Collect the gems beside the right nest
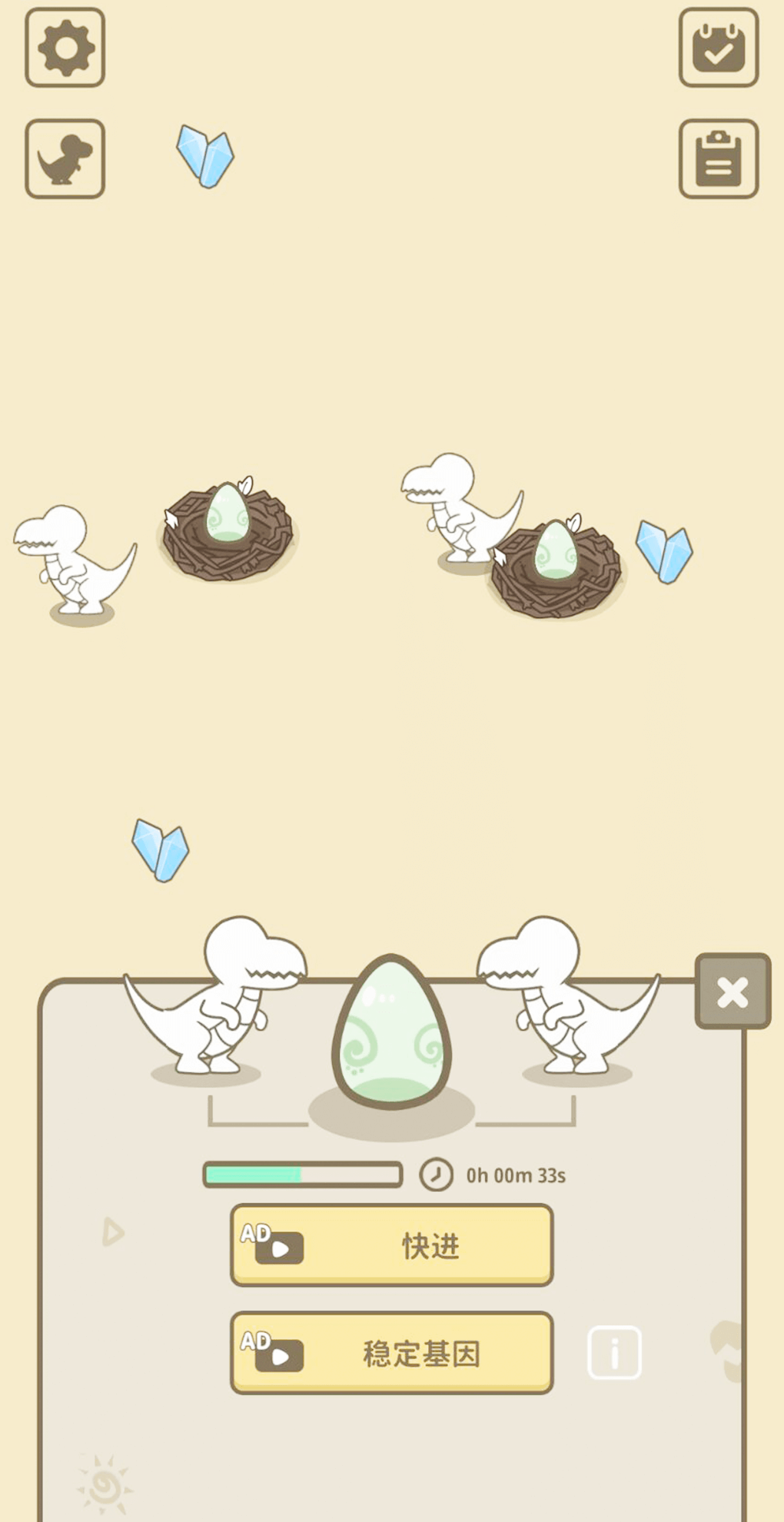The height and width of the screenshot is (1522, 784). click(666, 551)
